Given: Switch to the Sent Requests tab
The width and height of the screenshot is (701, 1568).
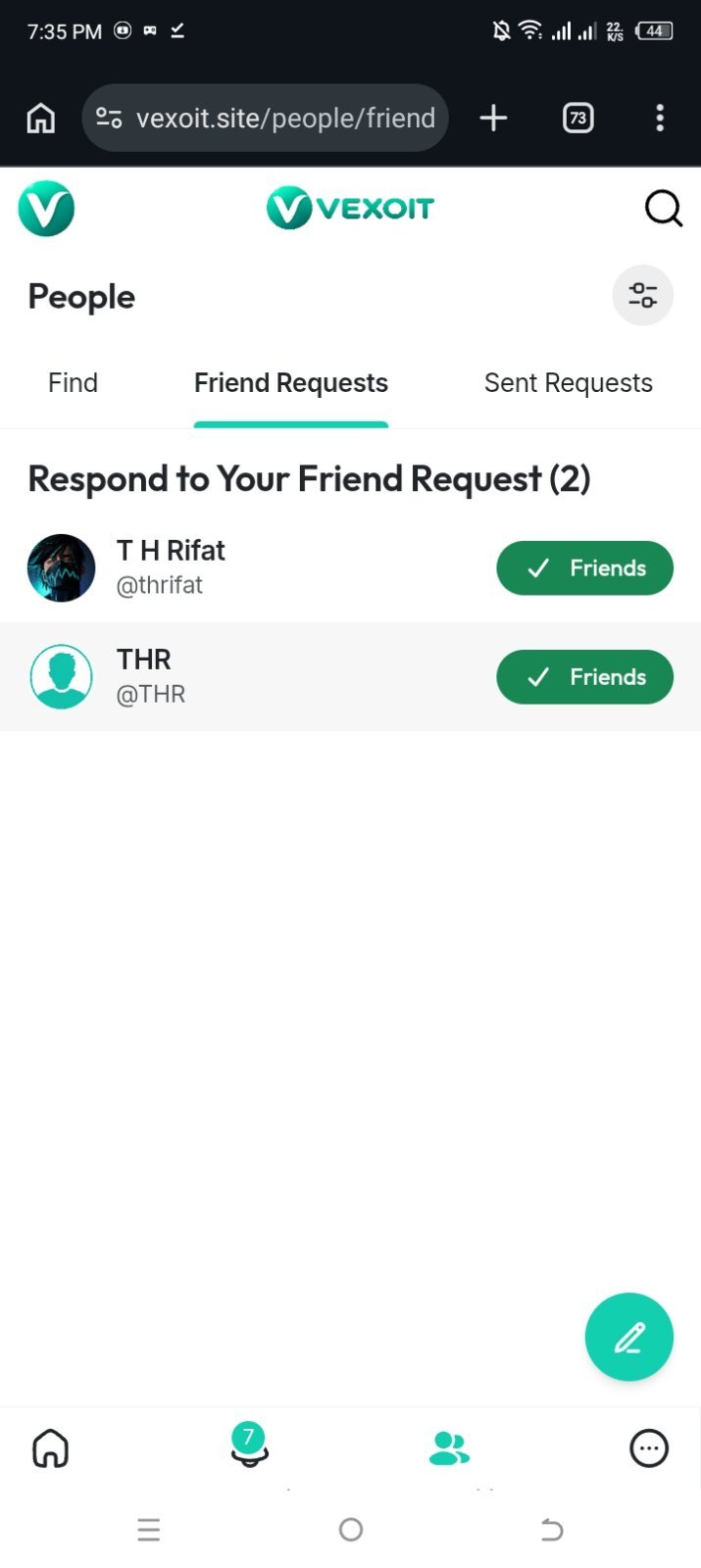Looking at the screenshot, I should [x=569, y=383].
